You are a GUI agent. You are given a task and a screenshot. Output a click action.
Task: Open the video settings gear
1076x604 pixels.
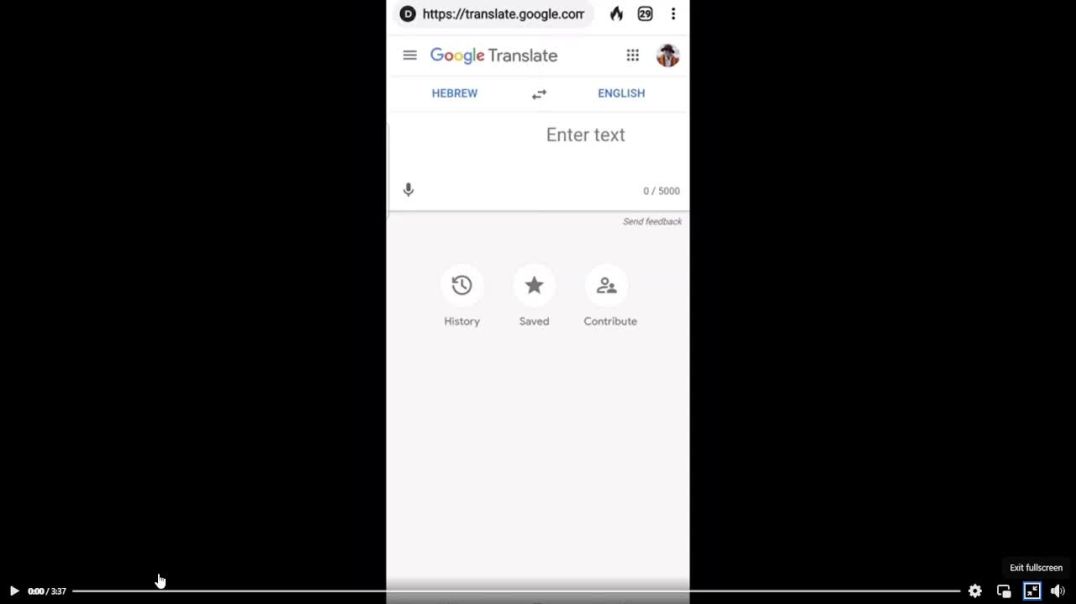pos(975,591)
